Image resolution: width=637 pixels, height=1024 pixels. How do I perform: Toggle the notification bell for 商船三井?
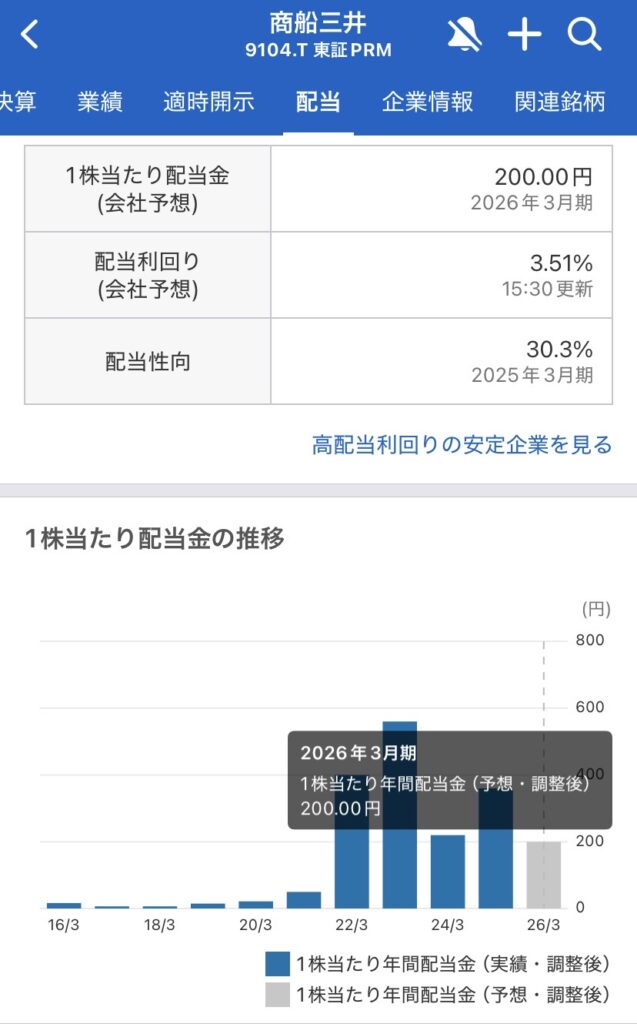point(465,36)
